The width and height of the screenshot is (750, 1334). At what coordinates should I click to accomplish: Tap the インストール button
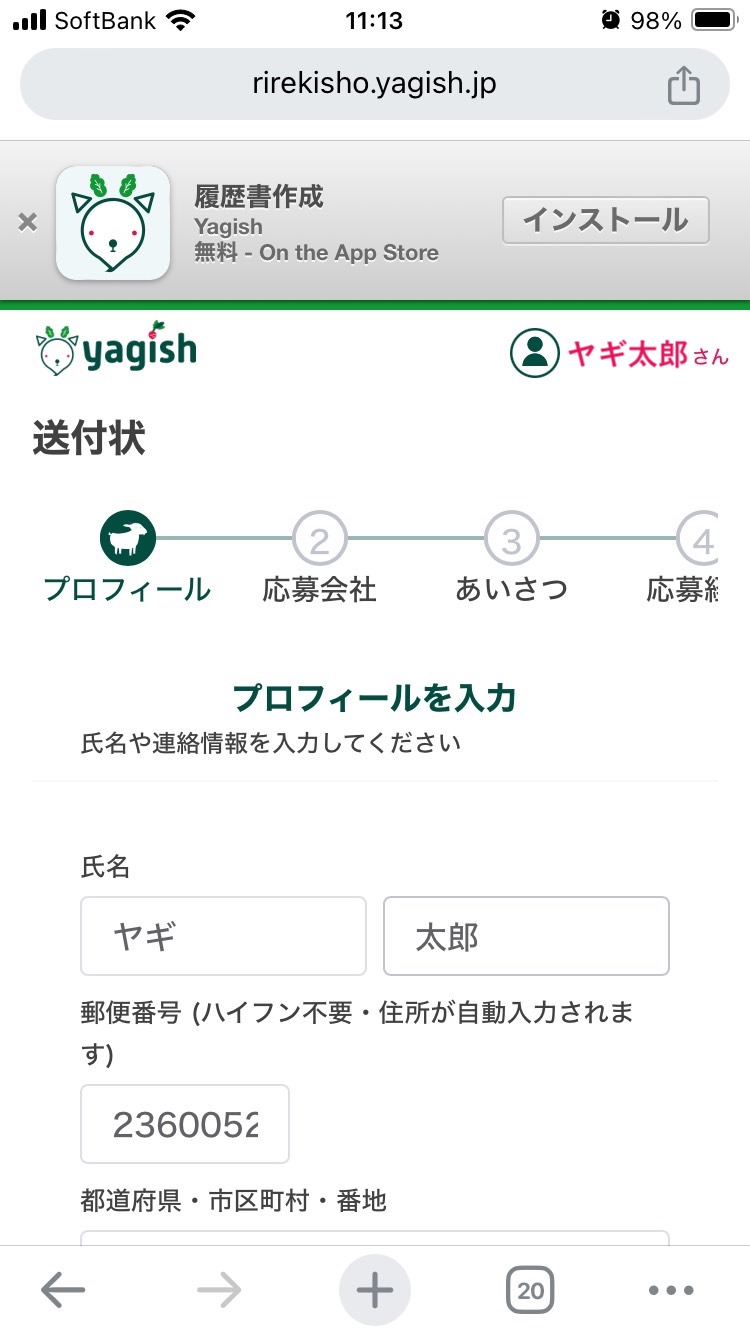tap(605, 220)
